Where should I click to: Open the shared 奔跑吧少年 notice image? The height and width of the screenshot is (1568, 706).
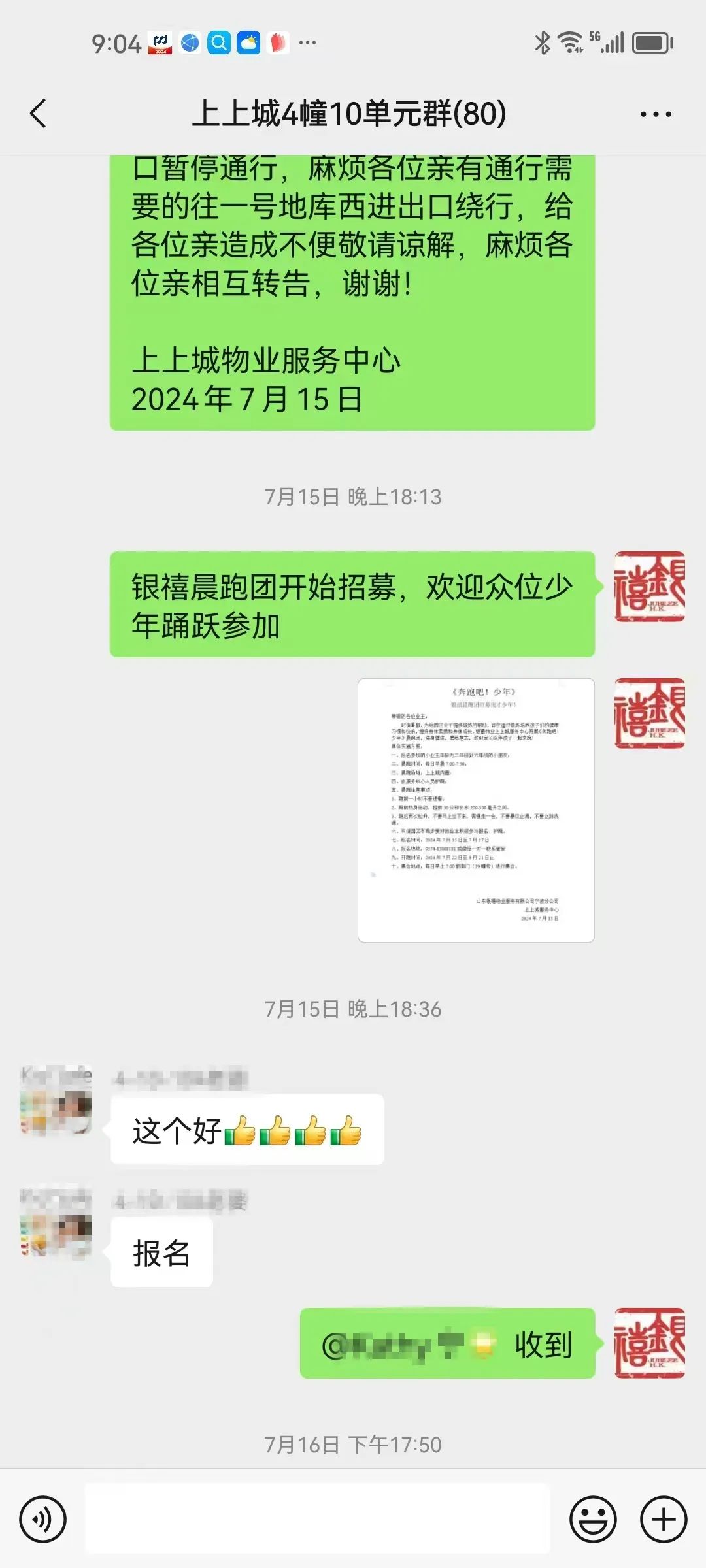tap(476, 810)
